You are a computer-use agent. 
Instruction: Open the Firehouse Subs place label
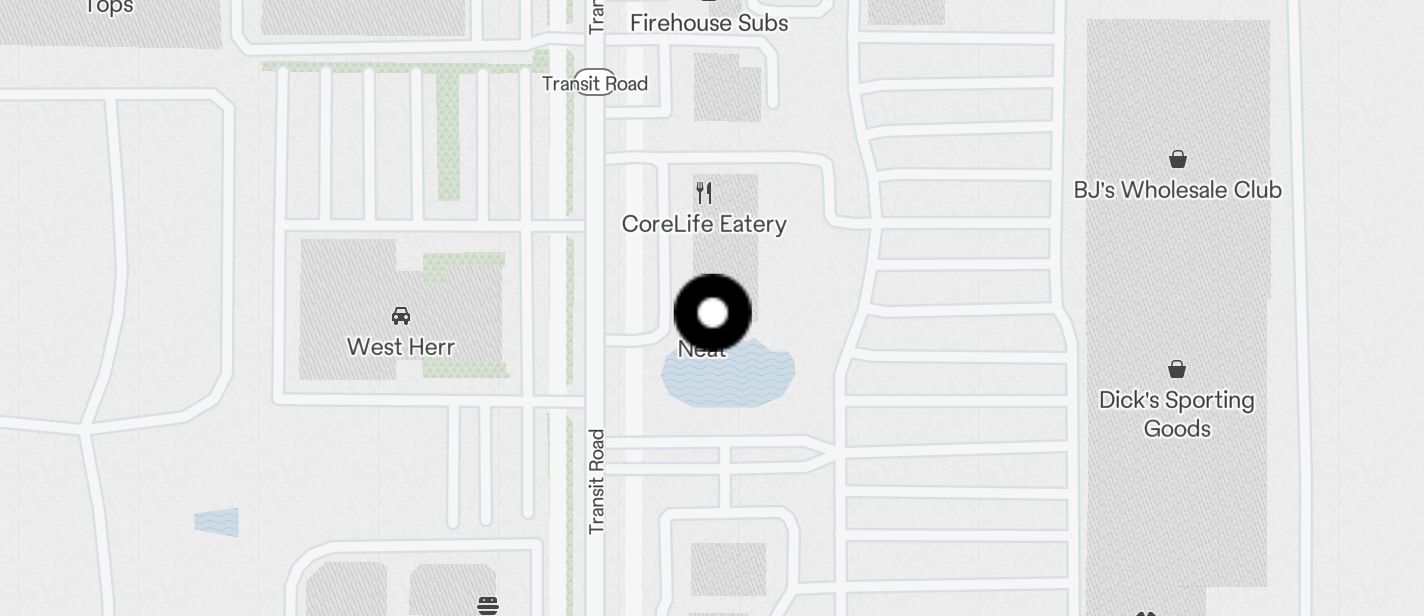pyautogui.click(x=709, y=23)
